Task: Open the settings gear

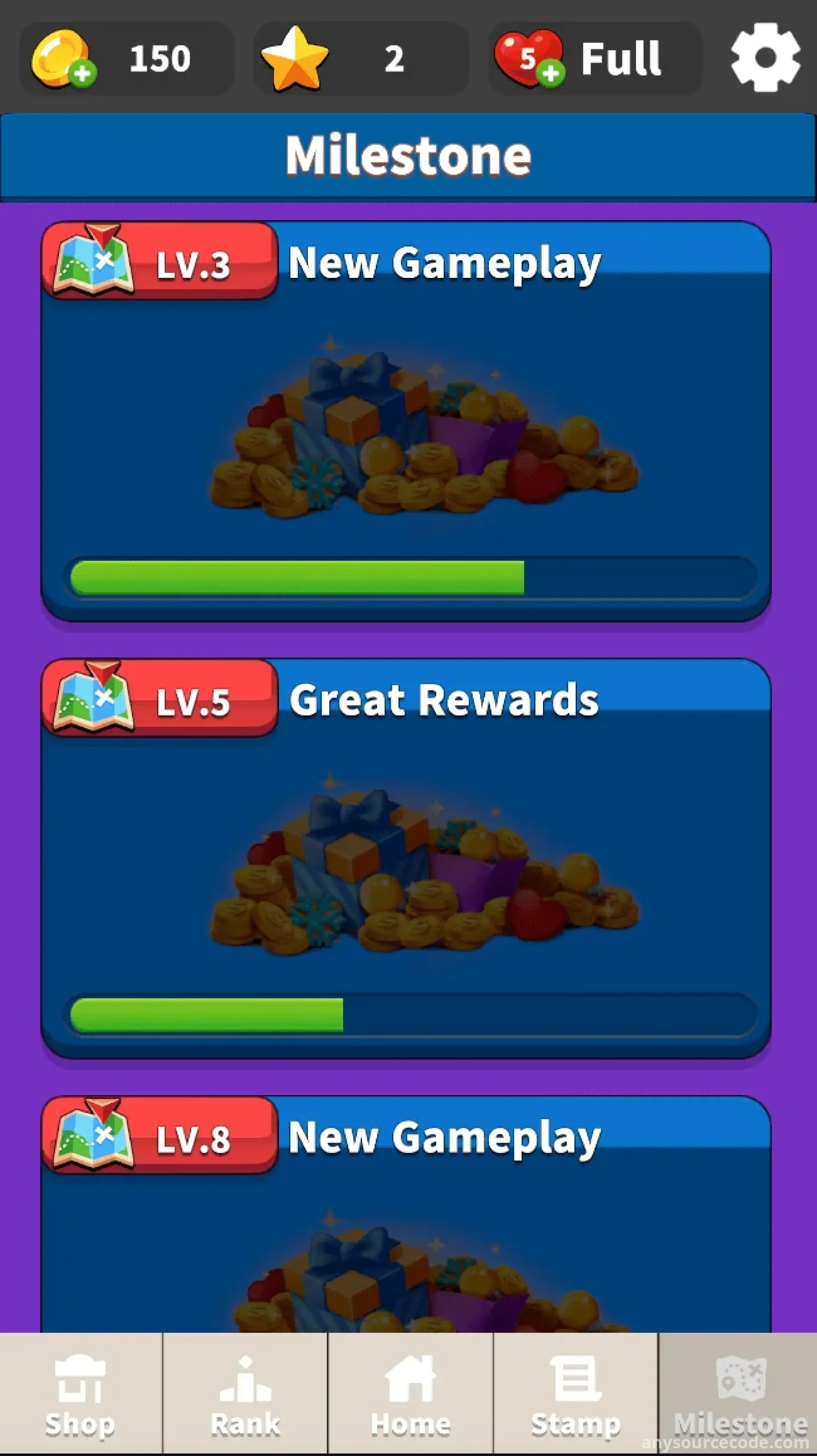Action: pyautogui.click(x=765, y=57)
